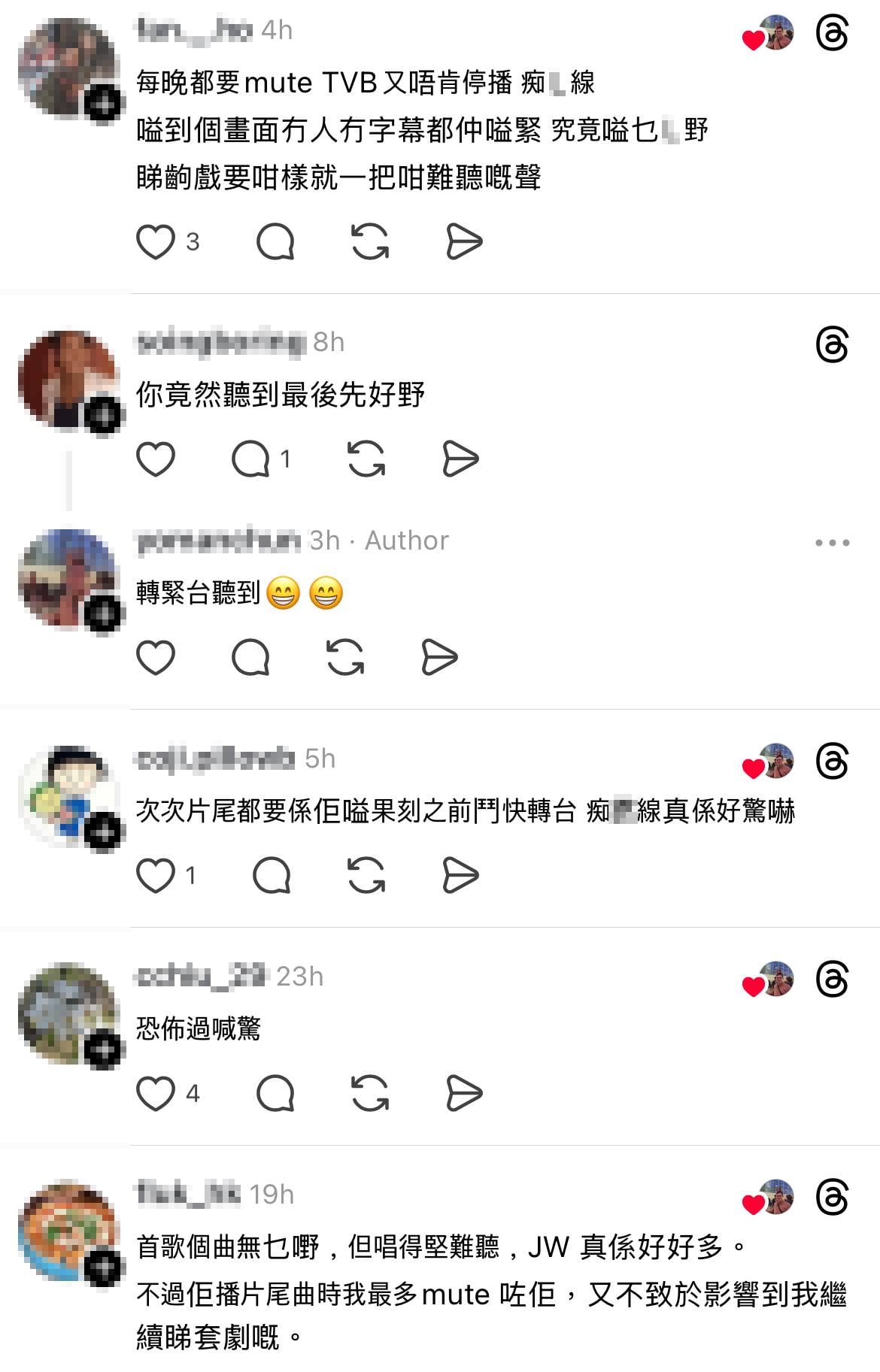Like the comment starting 次次片尾都要
Viewport: 880px width, 1372px height.
point(156,875)
